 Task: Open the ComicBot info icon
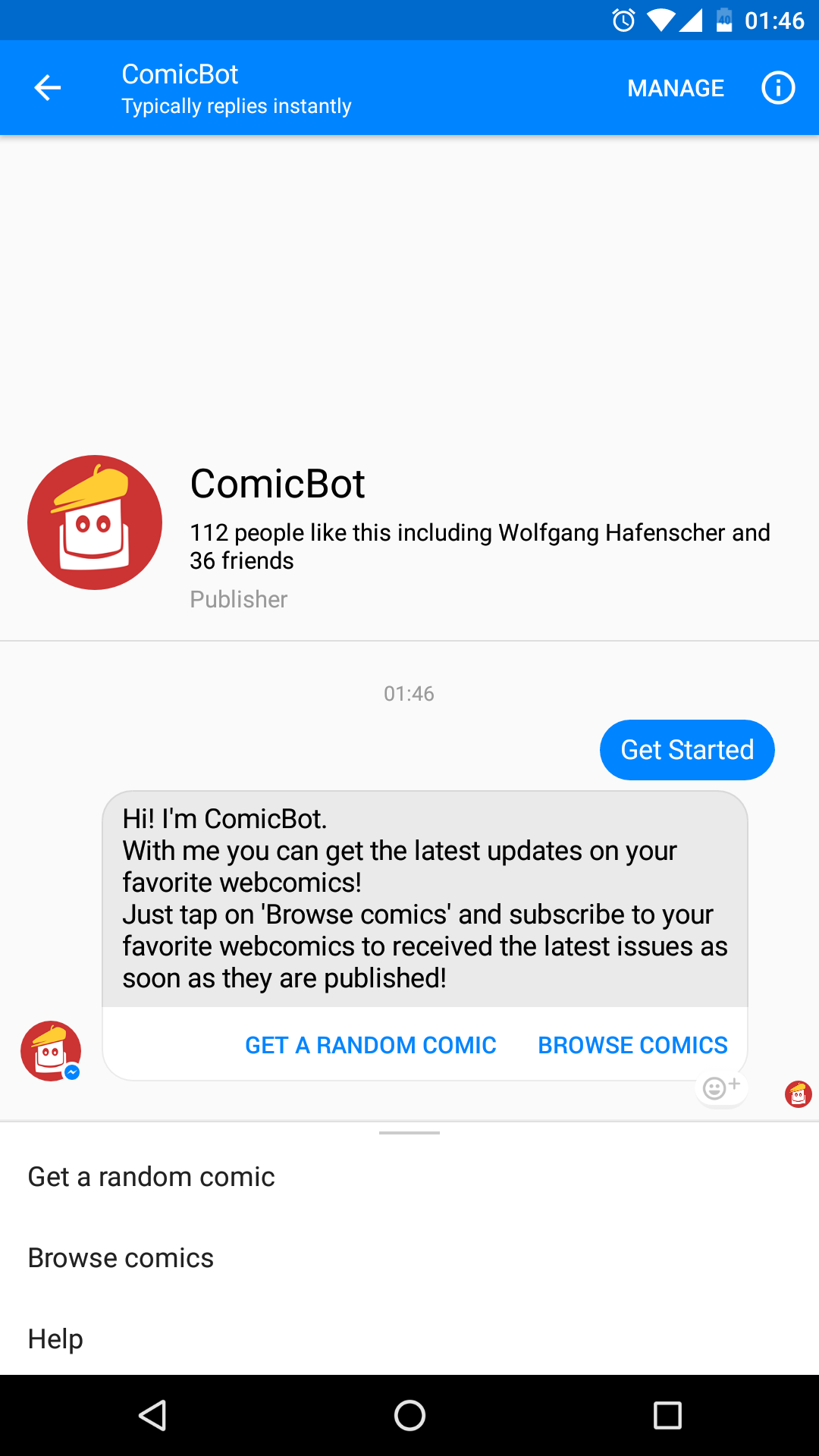click(778, 88)
